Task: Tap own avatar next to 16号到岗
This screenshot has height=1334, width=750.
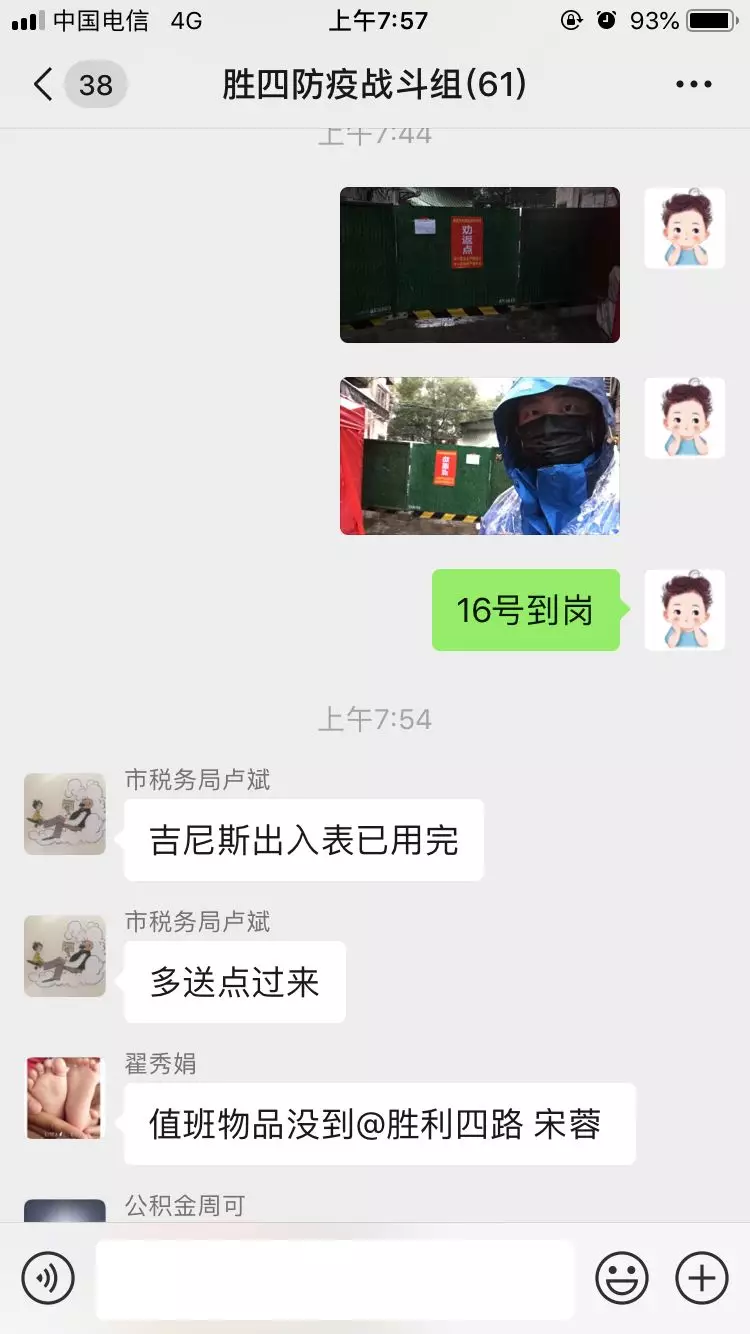Action: coord(685,610)
